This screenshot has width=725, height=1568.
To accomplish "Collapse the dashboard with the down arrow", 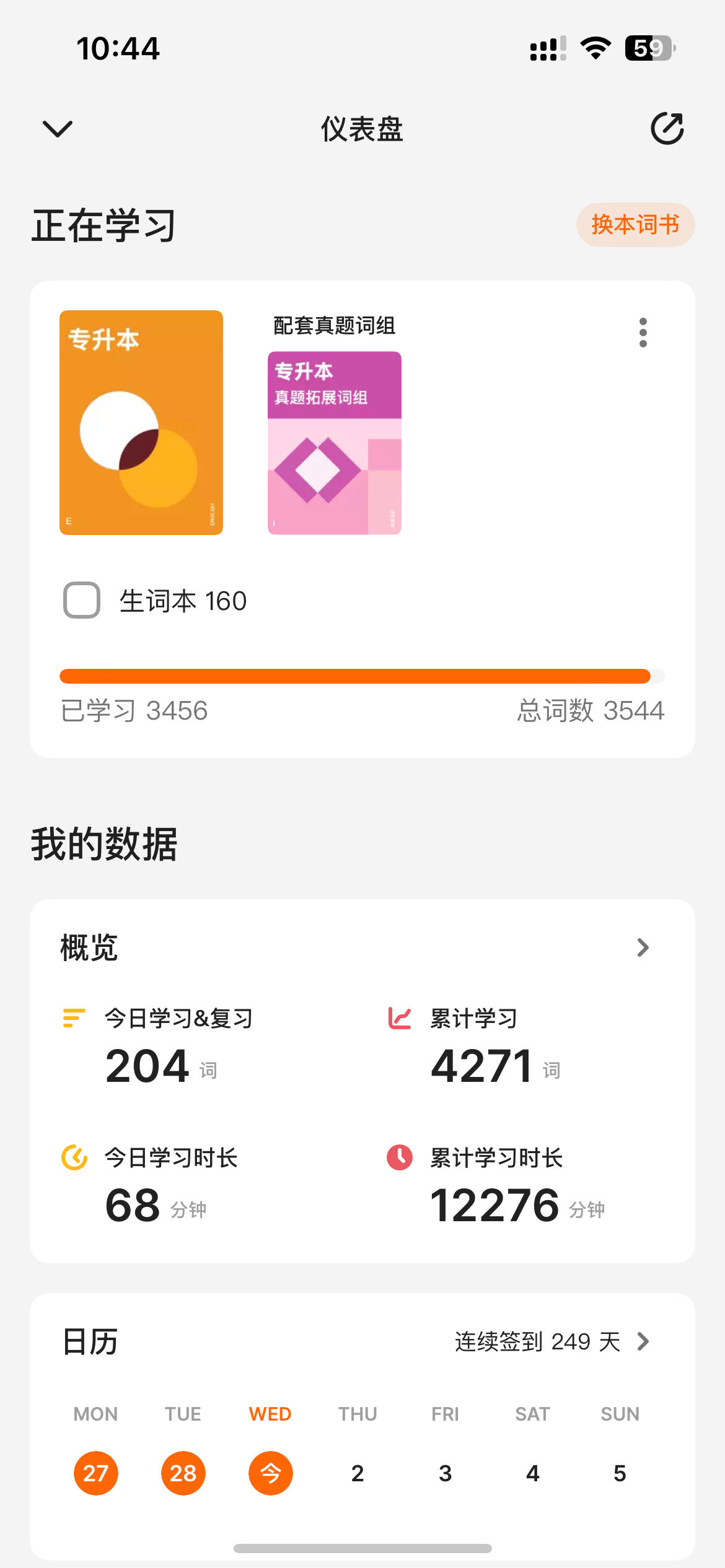I will click(x=58, y=129).
